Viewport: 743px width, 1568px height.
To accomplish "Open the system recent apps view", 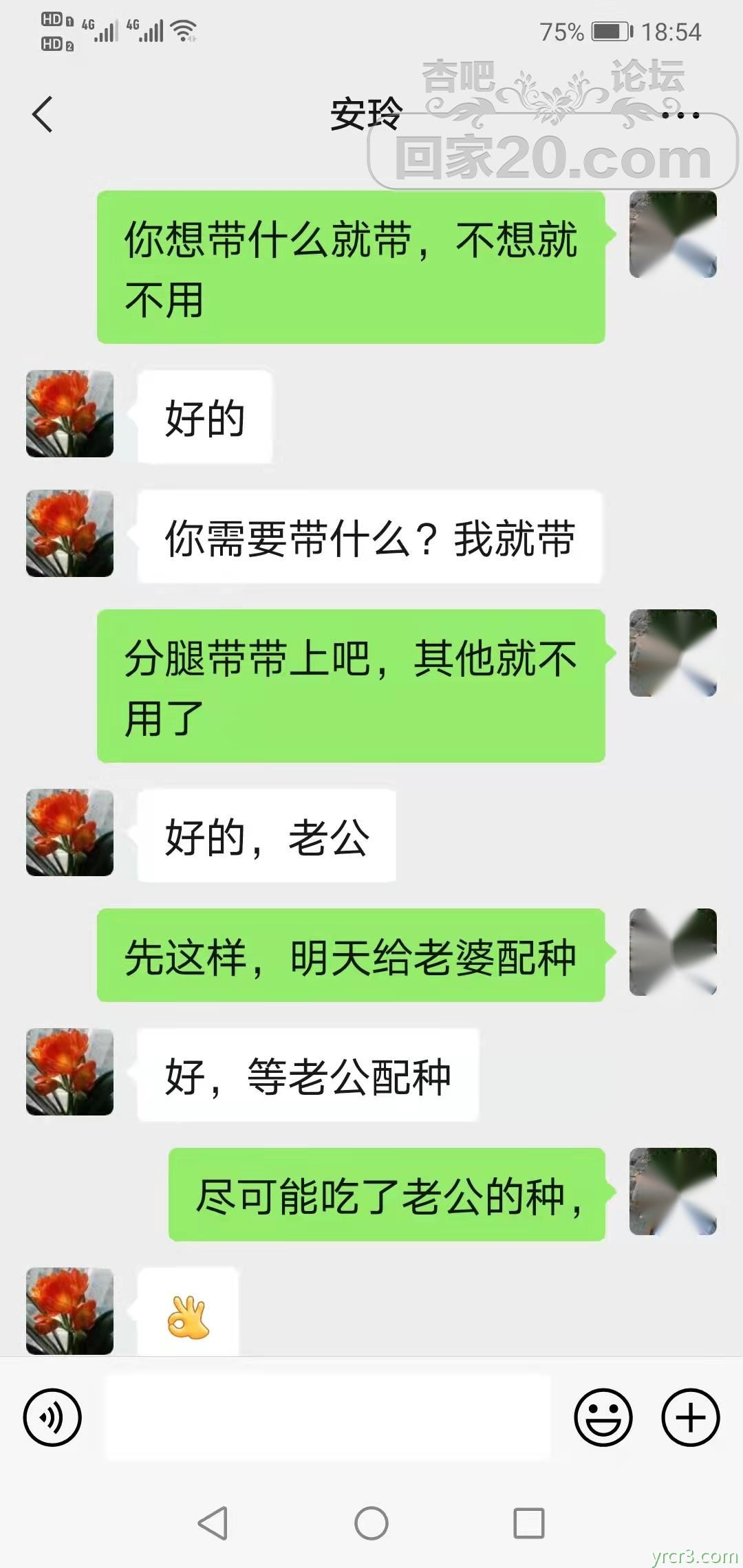I will [x=529, y=1523].
